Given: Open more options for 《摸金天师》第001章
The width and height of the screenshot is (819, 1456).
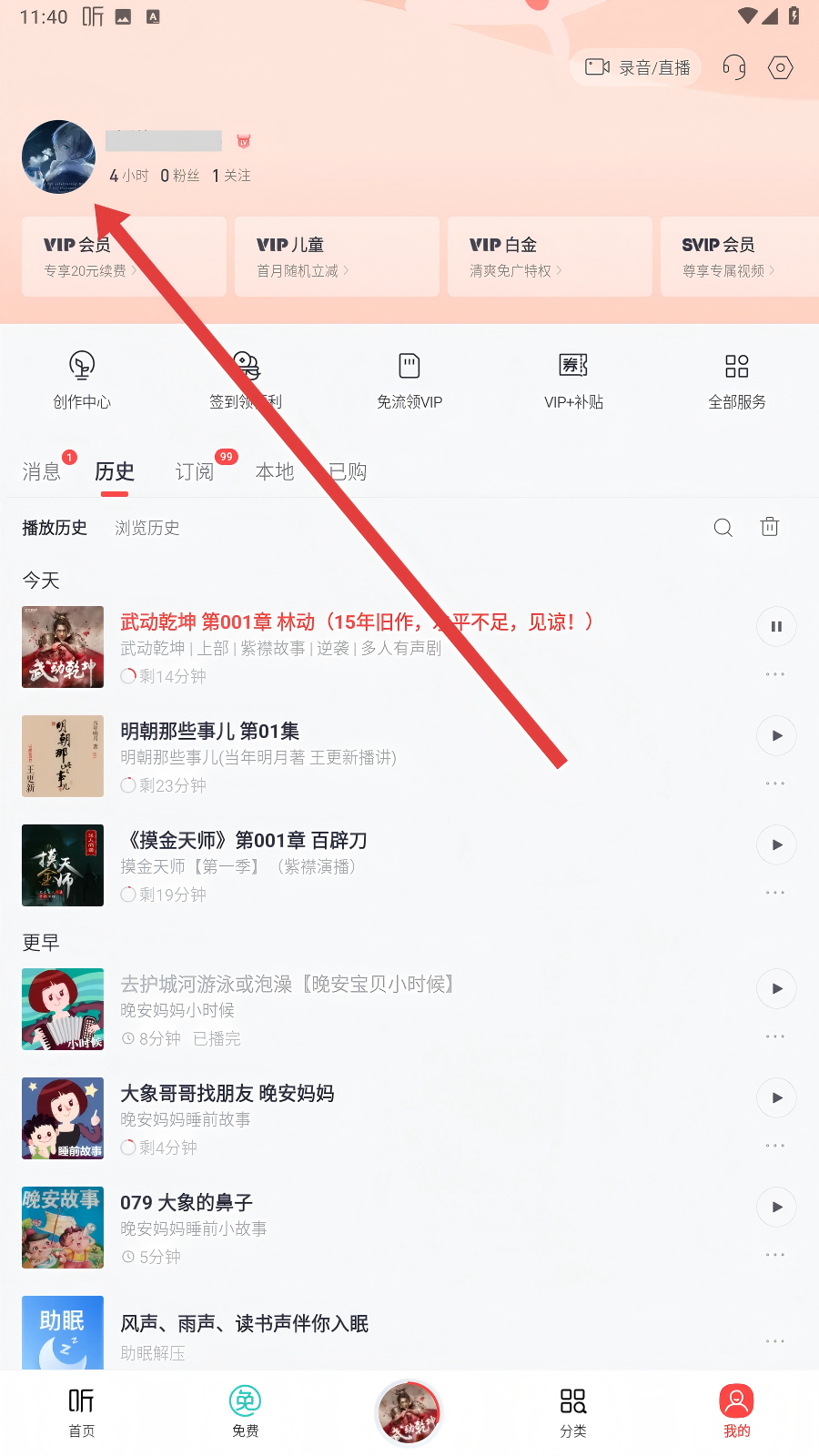Looking at the screenshot, I should pos(775,893).
